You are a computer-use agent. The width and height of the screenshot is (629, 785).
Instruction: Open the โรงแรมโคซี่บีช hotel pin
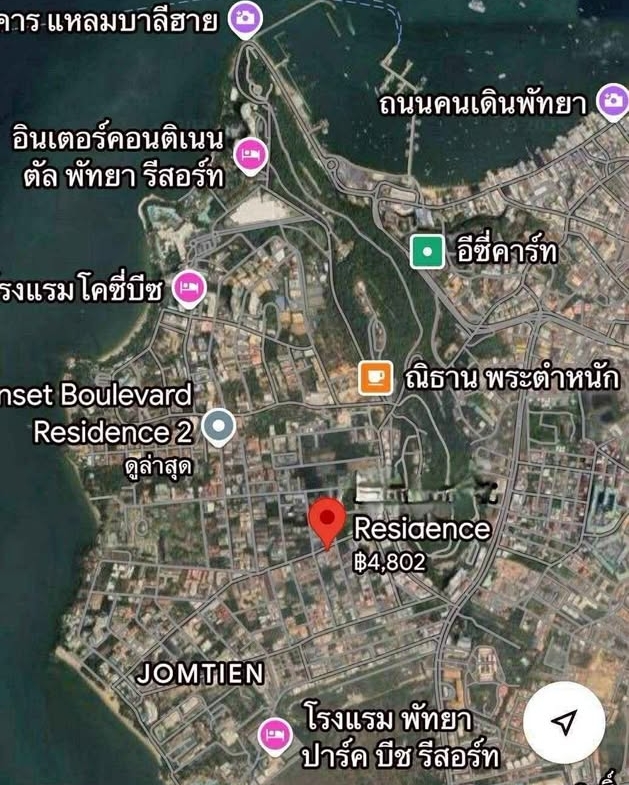189,288
